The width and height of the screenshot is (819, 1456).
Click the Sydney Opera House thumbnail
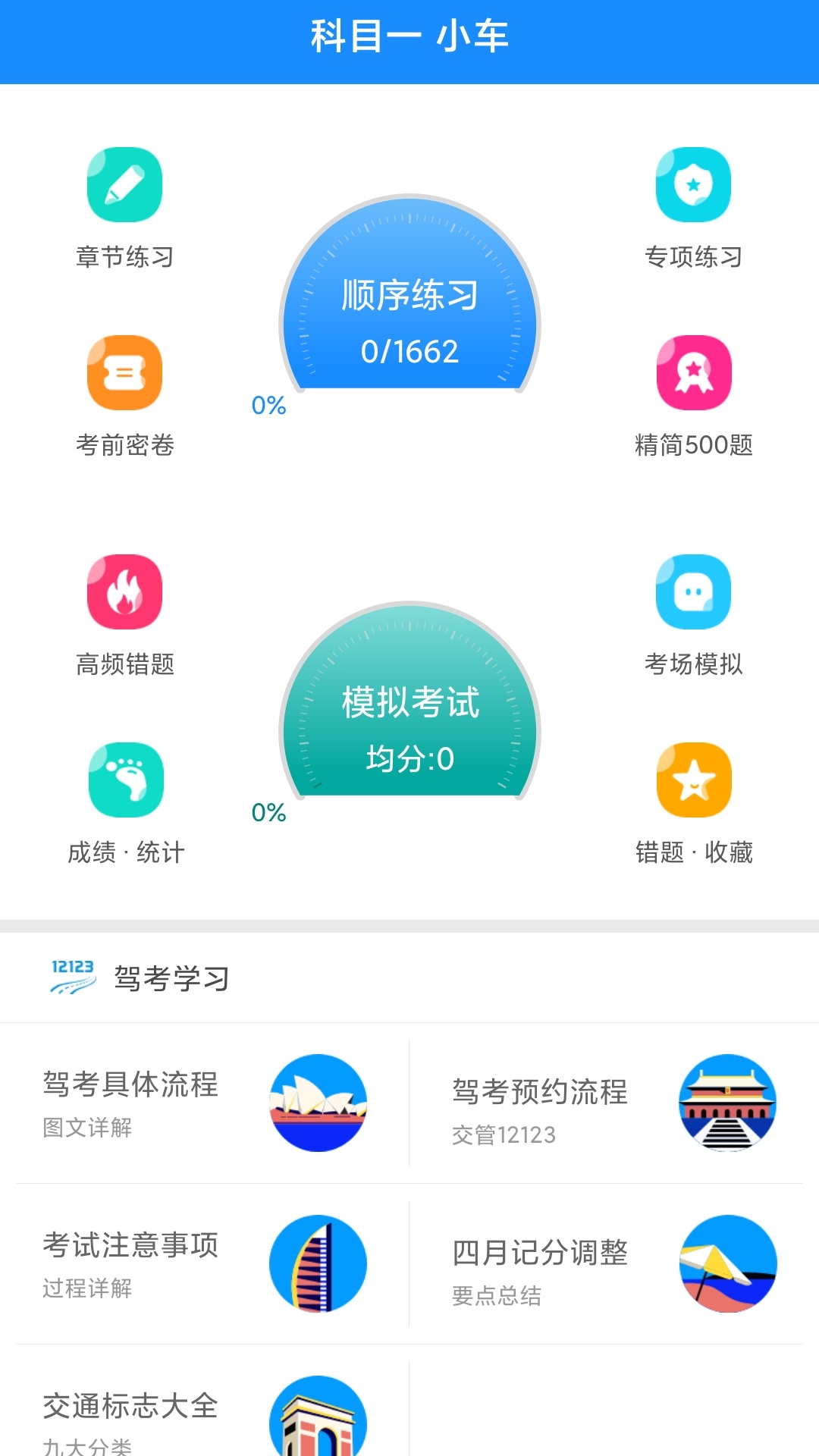318,1104
